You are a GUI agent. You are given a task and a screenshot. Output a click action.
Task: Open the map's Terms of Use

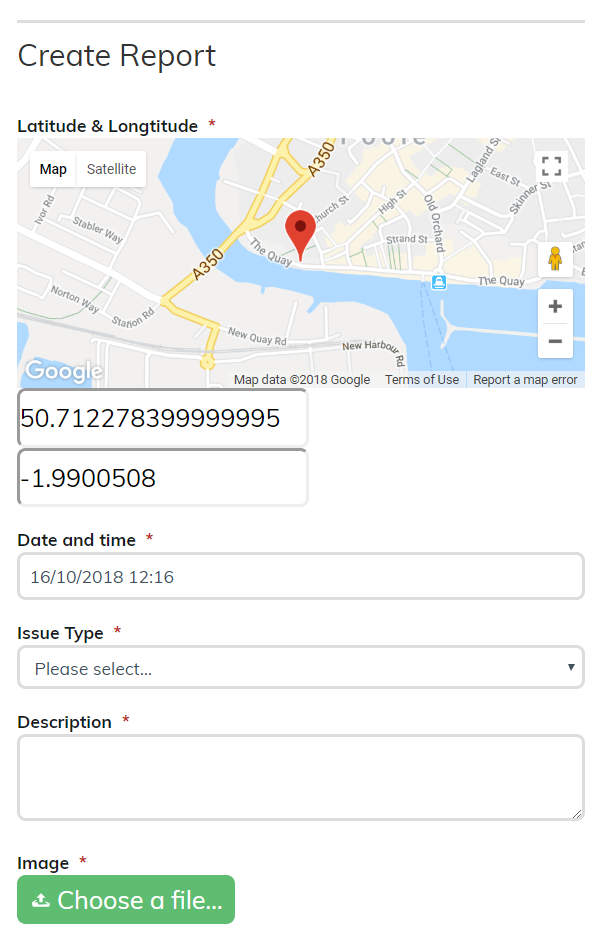click(x=422, y=380)
